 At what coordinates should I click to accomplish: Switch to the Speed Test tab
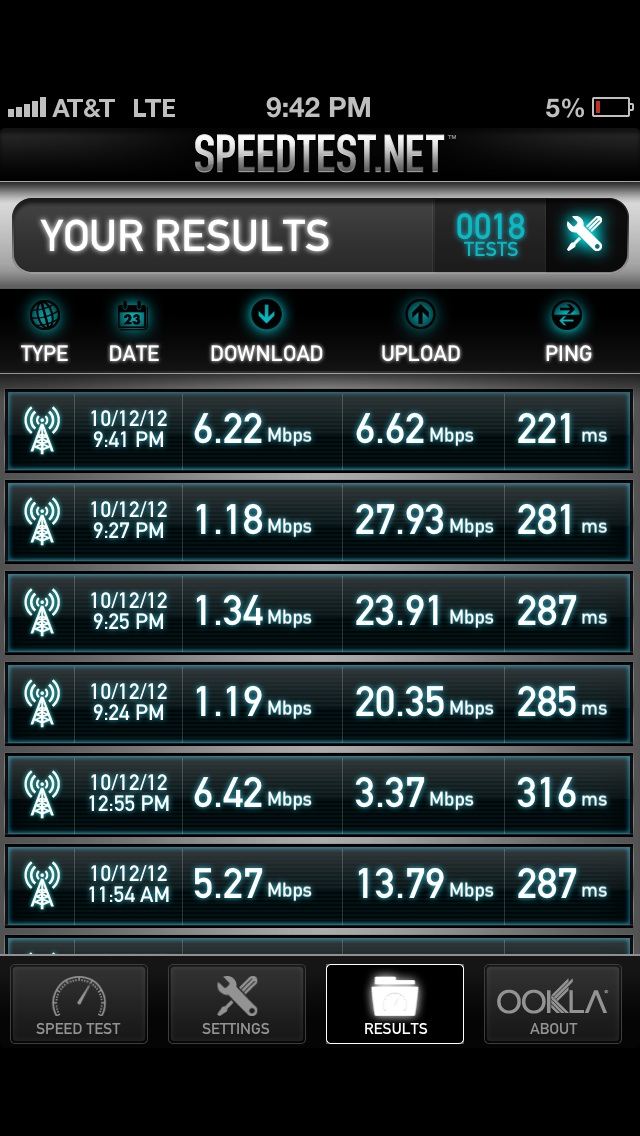[78, 1004]
